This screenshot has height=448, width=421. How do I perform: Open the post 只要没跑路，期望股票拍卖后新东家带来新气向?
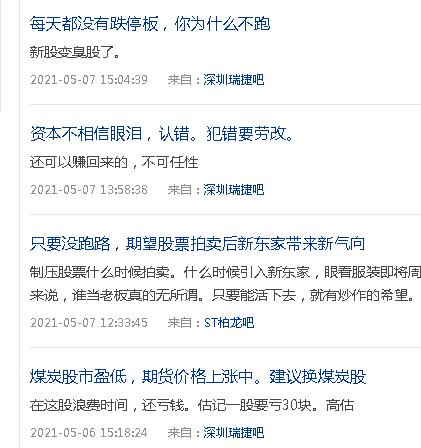pyautogui.click(x=197, y=244)
